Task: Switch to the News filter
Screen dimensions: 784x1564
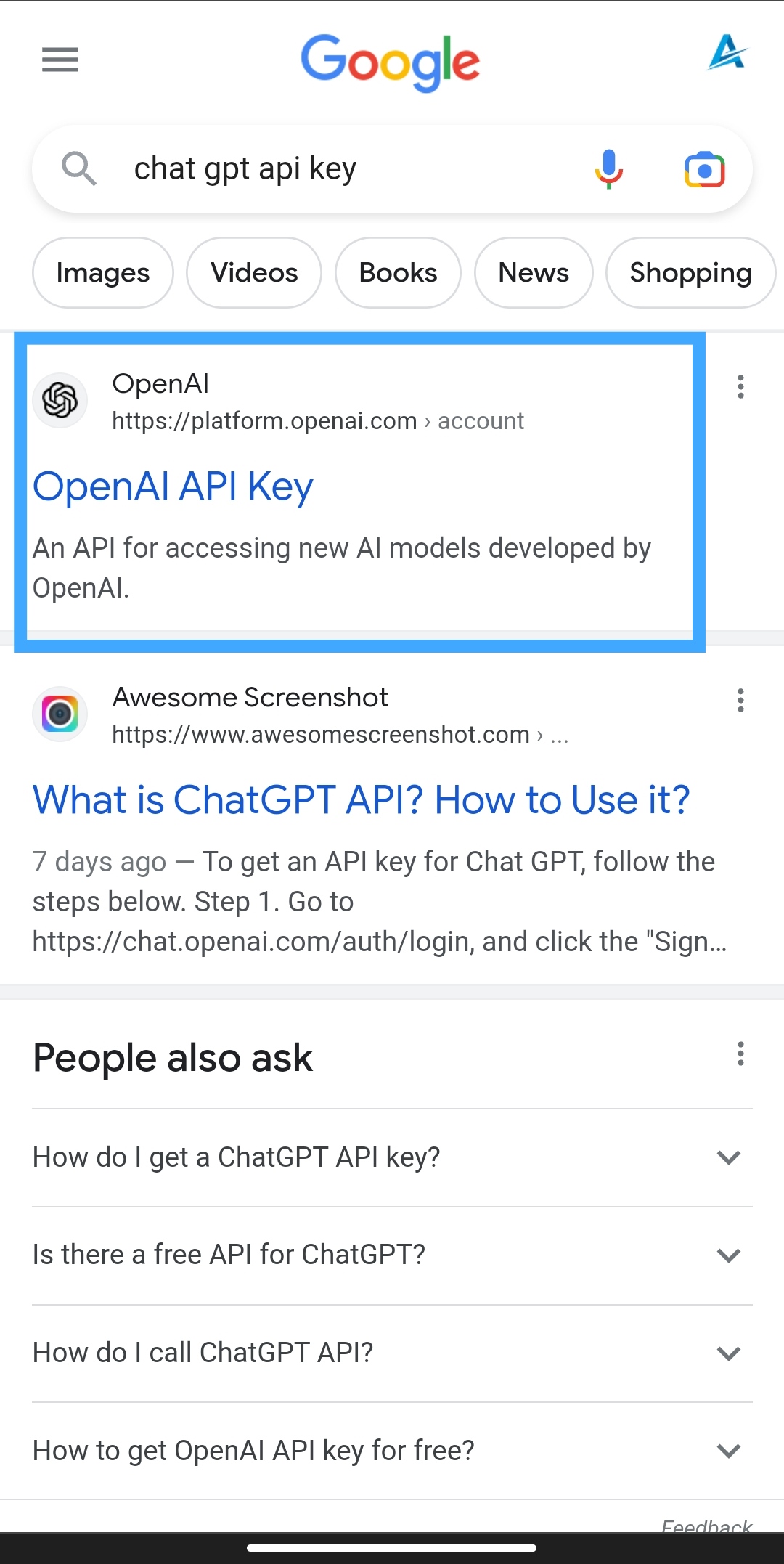Action: [x=534, y=273]
